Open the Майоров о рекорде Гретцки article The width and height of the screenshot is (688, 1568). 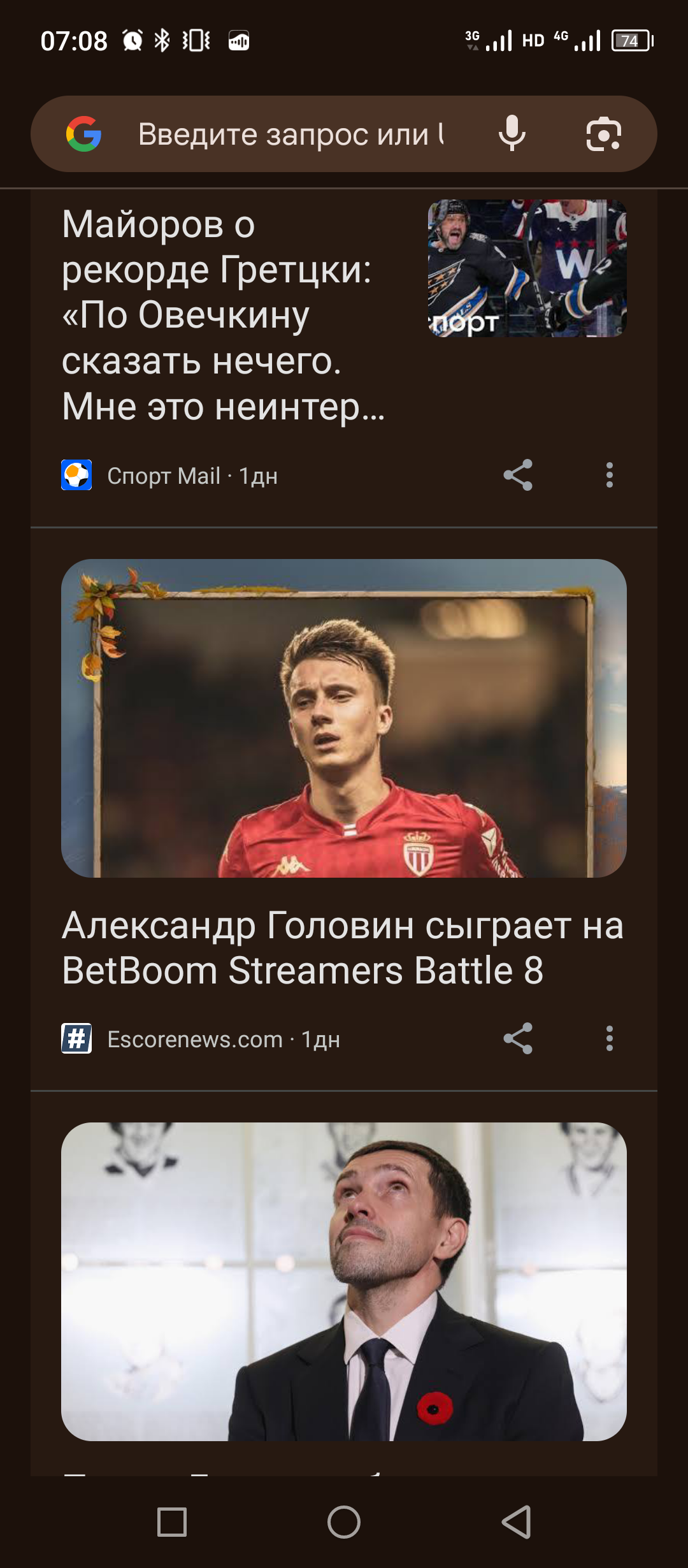223,316
